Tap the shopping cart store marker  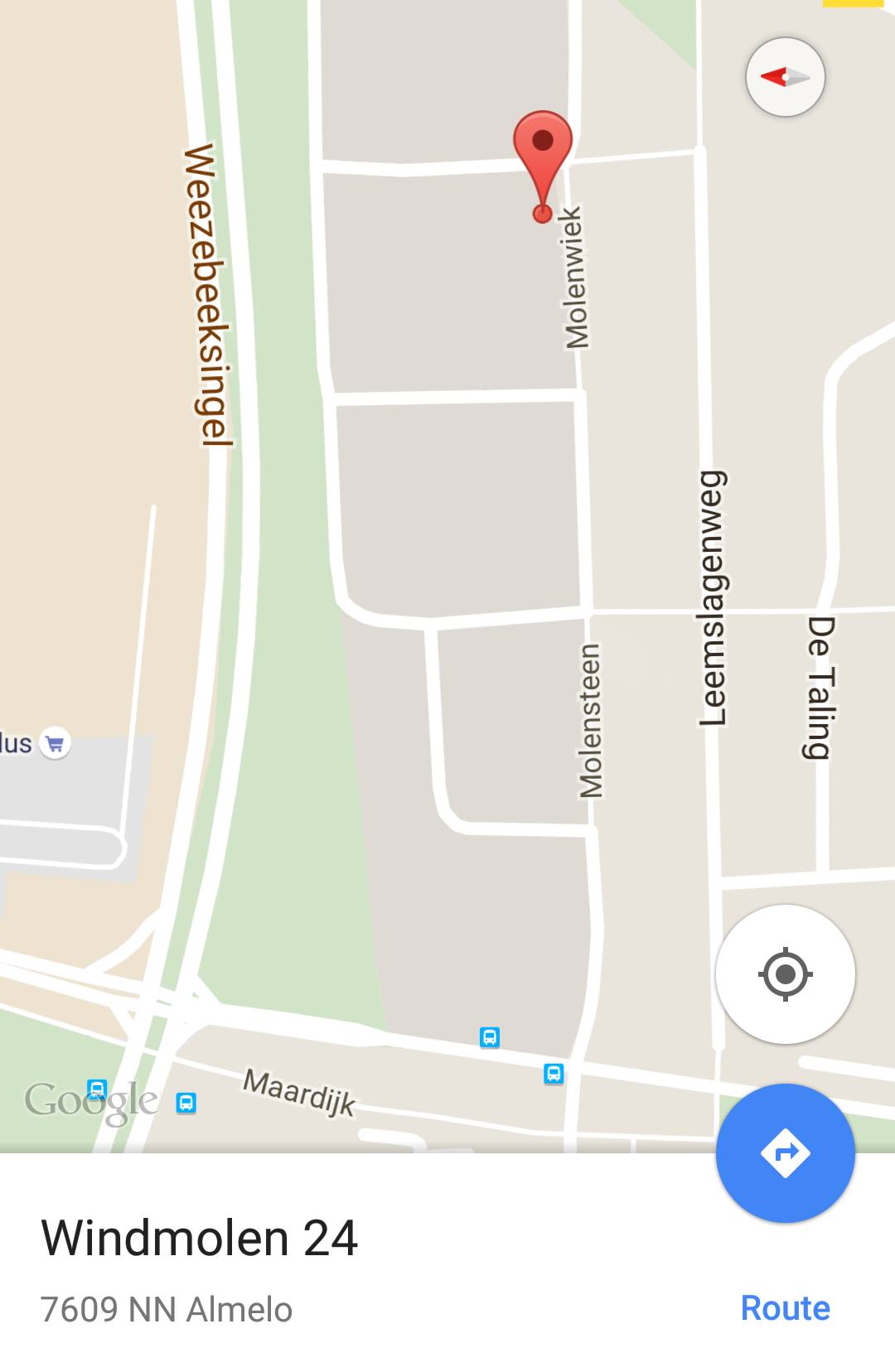(56, 743)
